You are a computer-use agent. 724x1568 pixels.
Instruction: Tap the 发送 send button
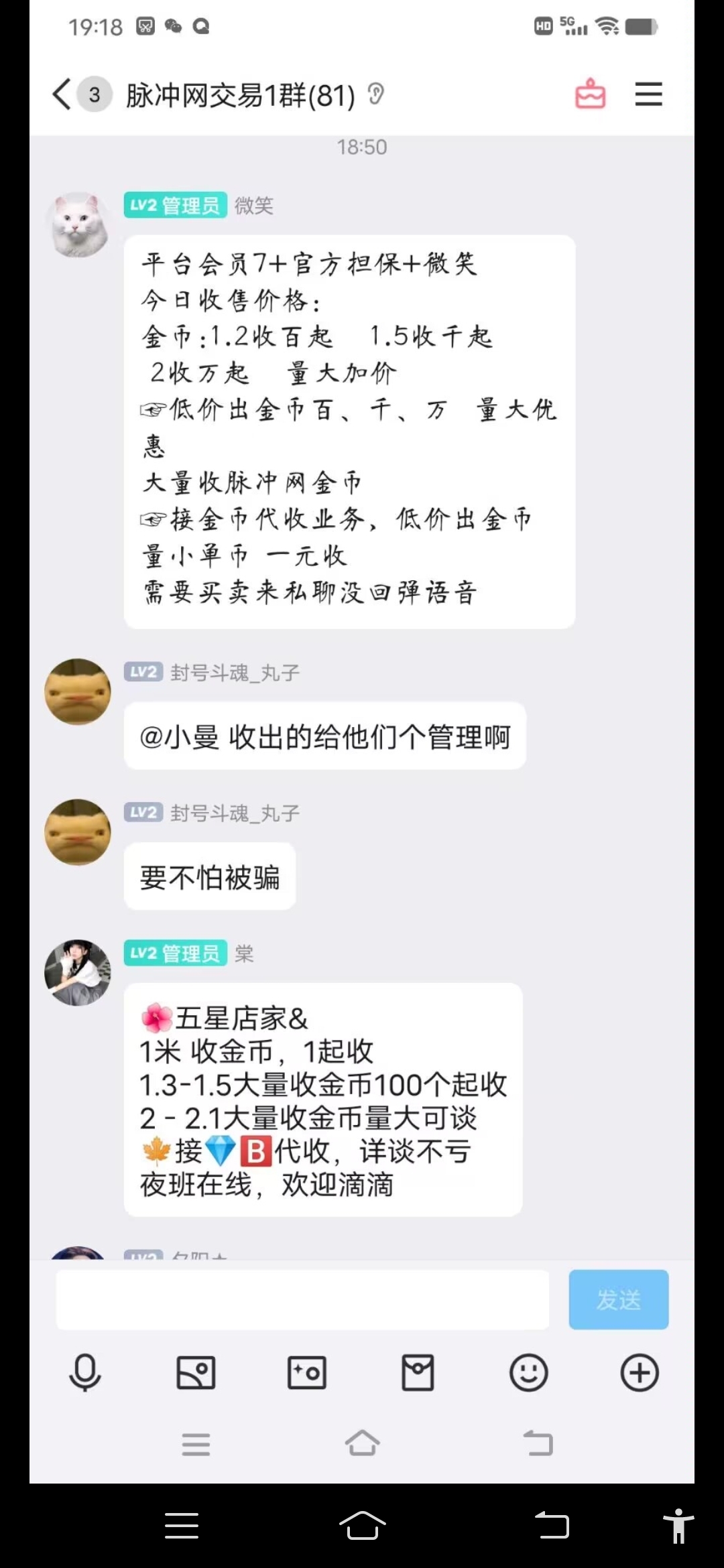click(x=618, y=1299)
